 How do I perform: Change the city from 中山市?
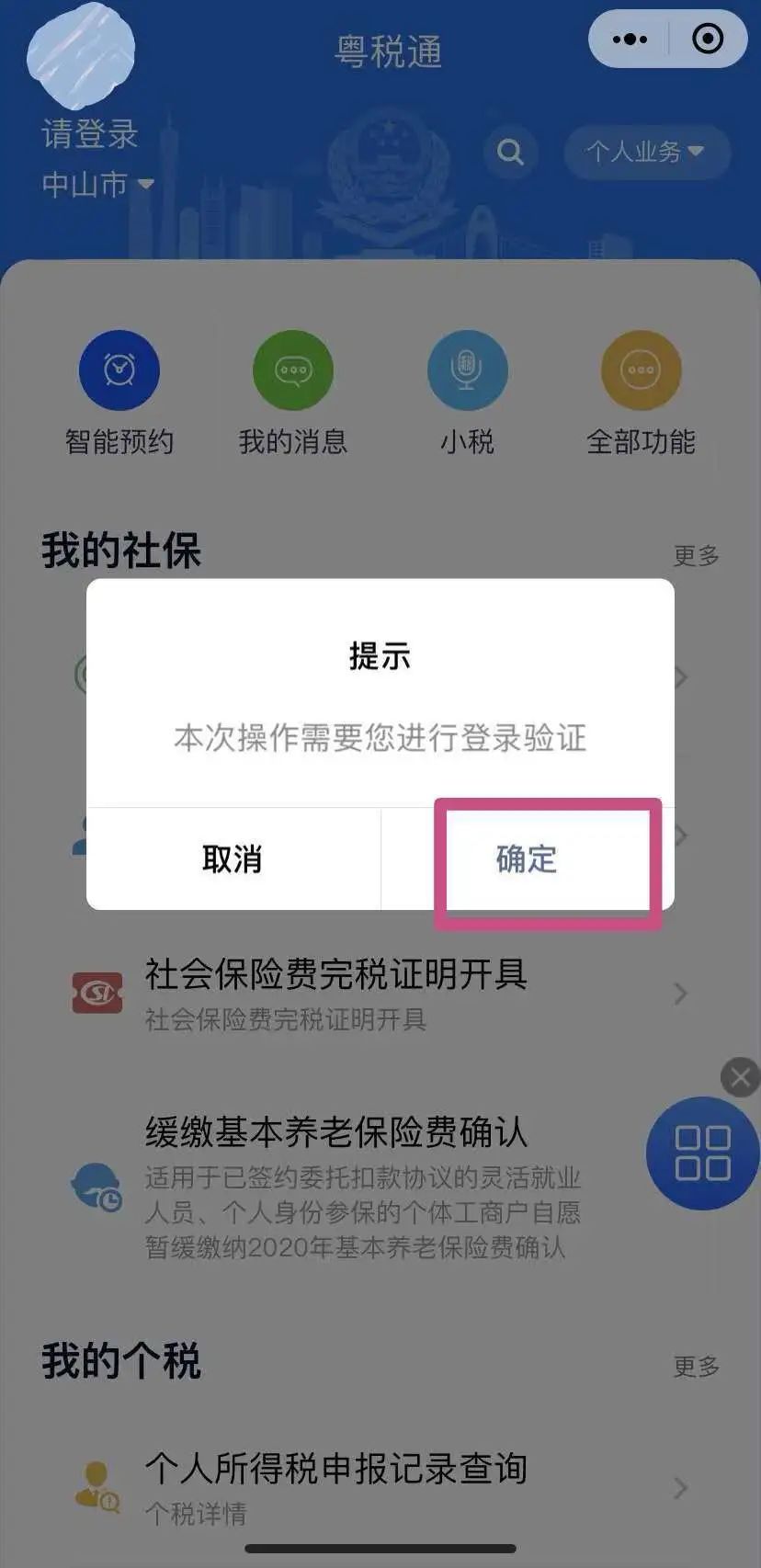point(97,184)
